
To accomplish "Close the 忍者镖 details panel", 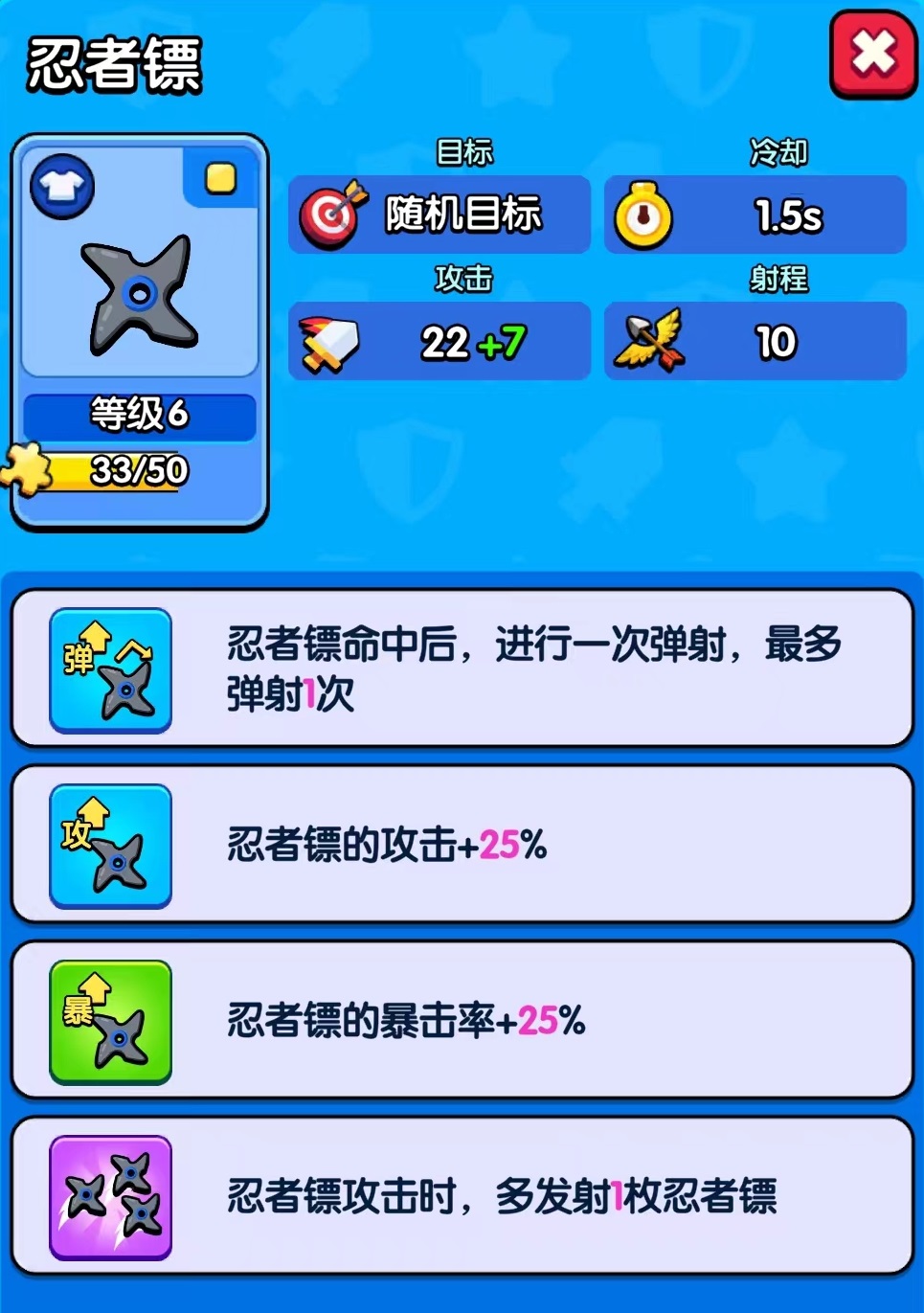I will coord(872,55).
